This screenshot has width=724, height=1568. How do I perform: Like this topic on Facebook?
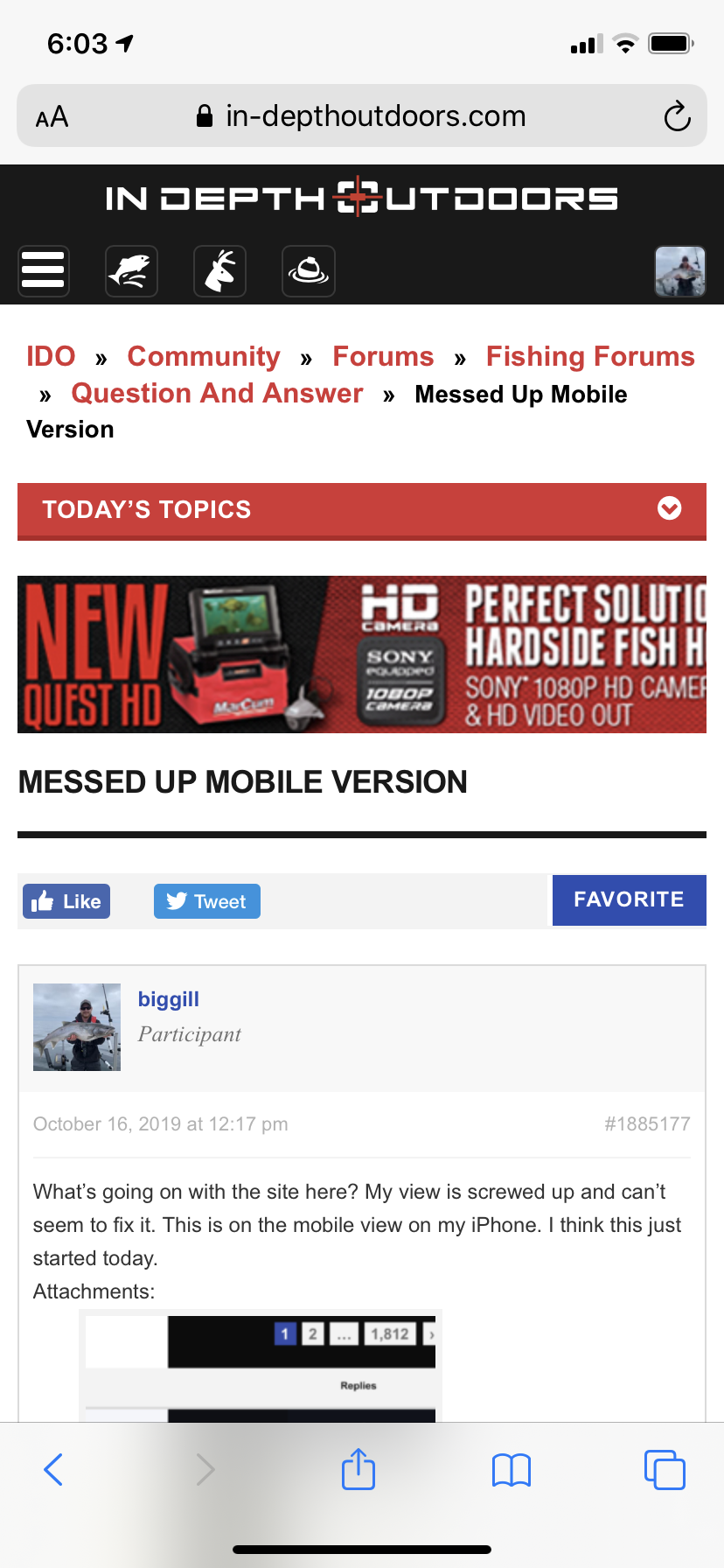pos(66,901)
